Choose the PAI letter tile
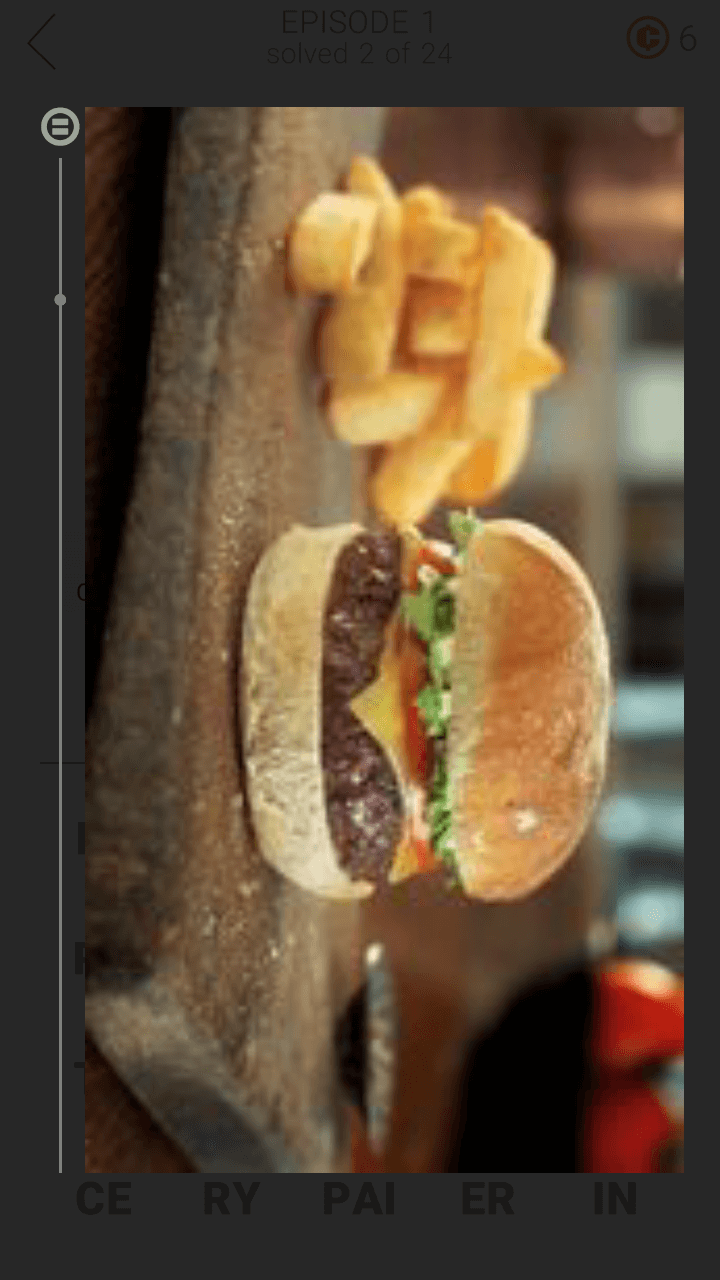The width and height of the screenshot is (720, 1280). [x=360, y=1198]
